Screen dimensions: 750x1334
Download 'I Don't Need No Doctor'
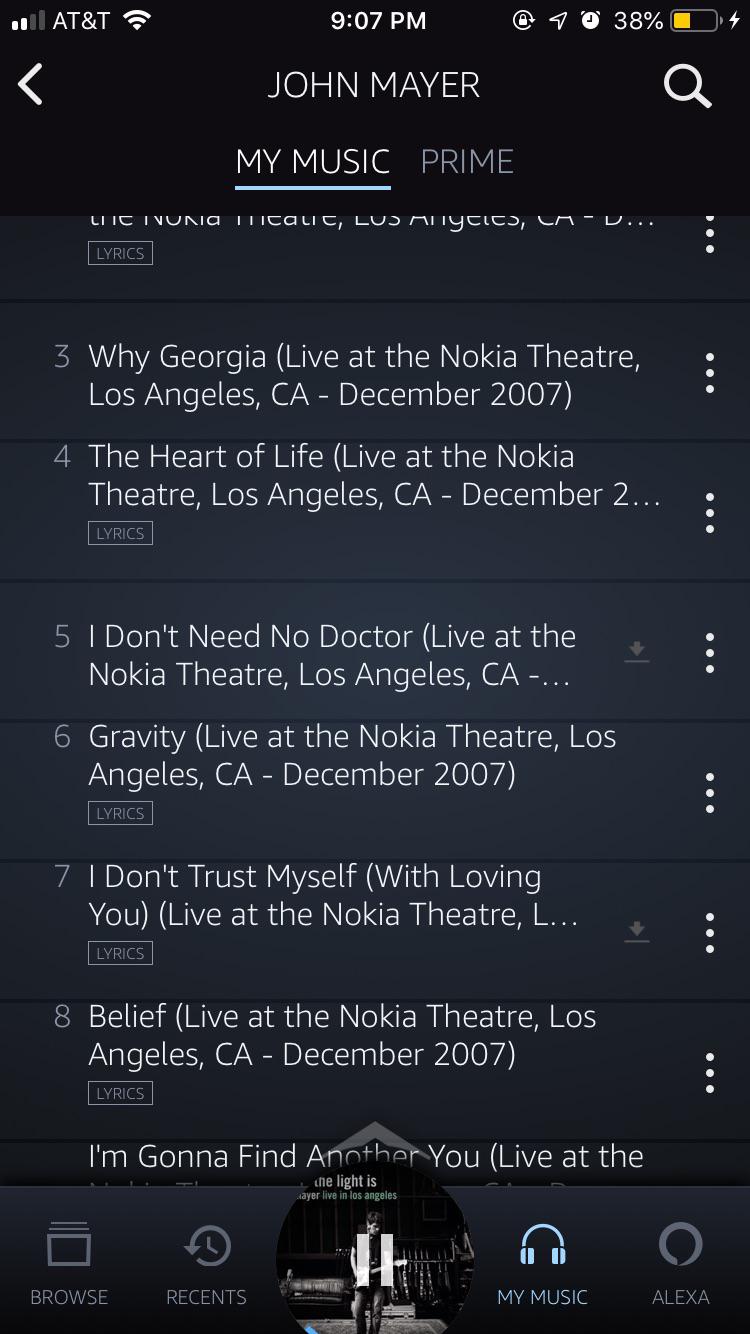pos(637,652)
